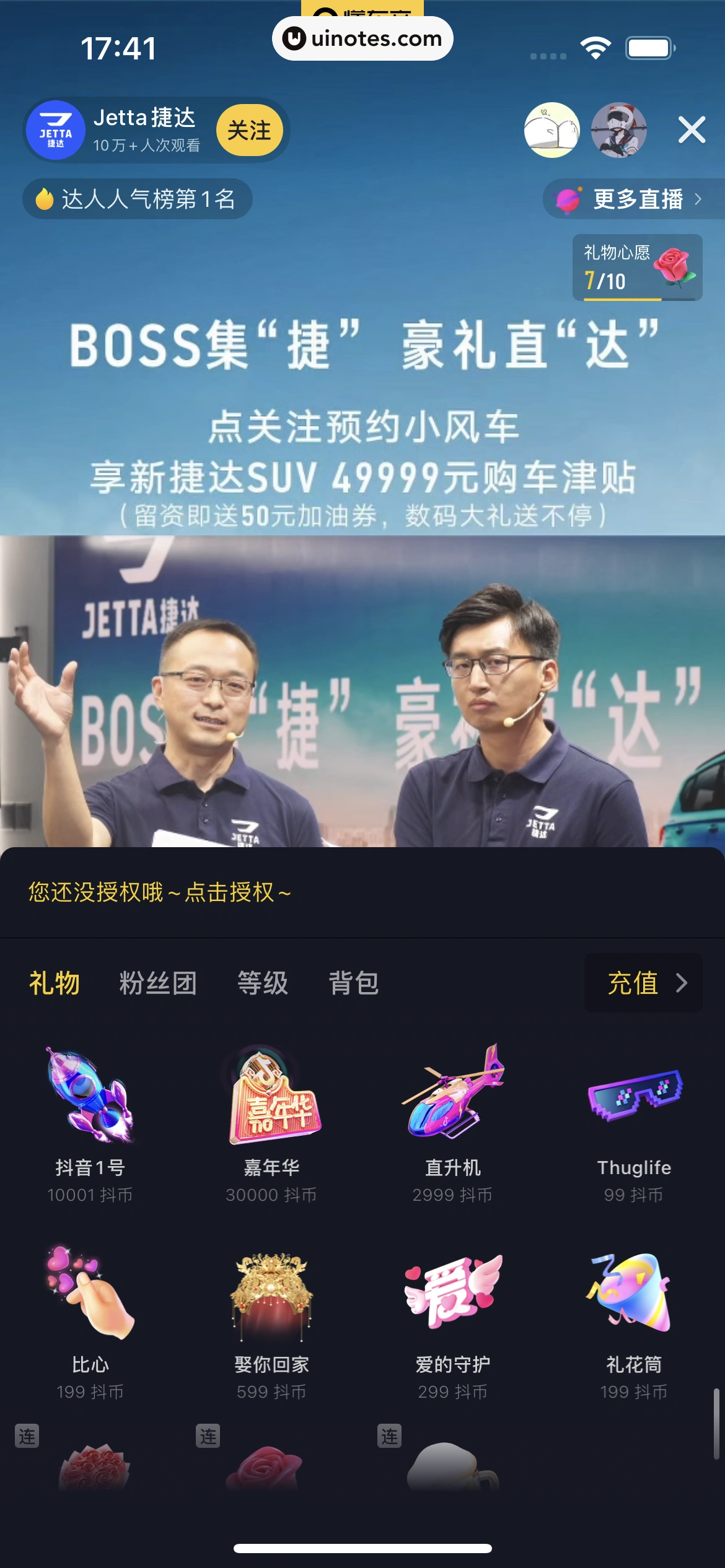Select the 抖音1号 rocket gift

[90, 1121]
